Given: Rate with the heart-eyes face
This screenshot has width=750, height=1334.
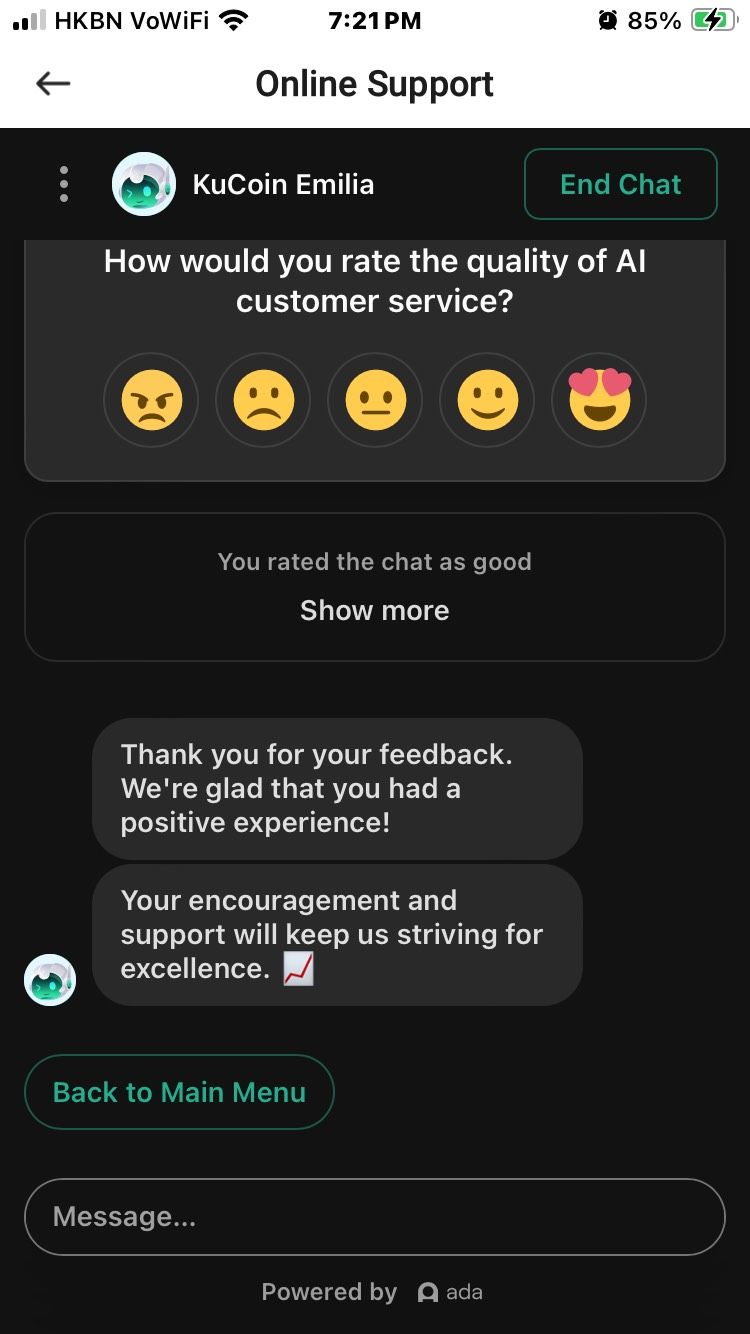Looking at the screenshot, I should pyautogui.click(x=599, y=401).
